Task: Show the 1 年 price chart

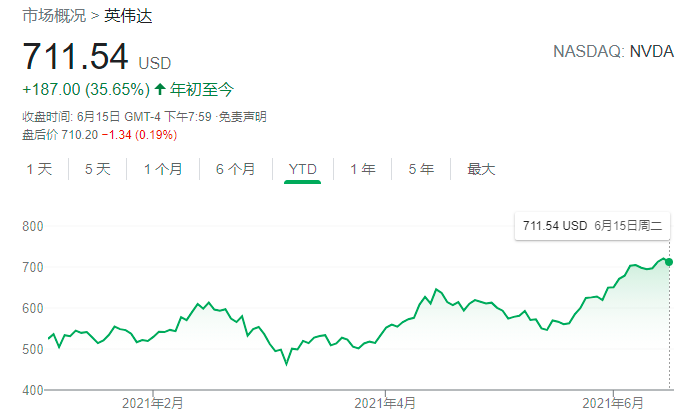Action: (x=363, y=169)
